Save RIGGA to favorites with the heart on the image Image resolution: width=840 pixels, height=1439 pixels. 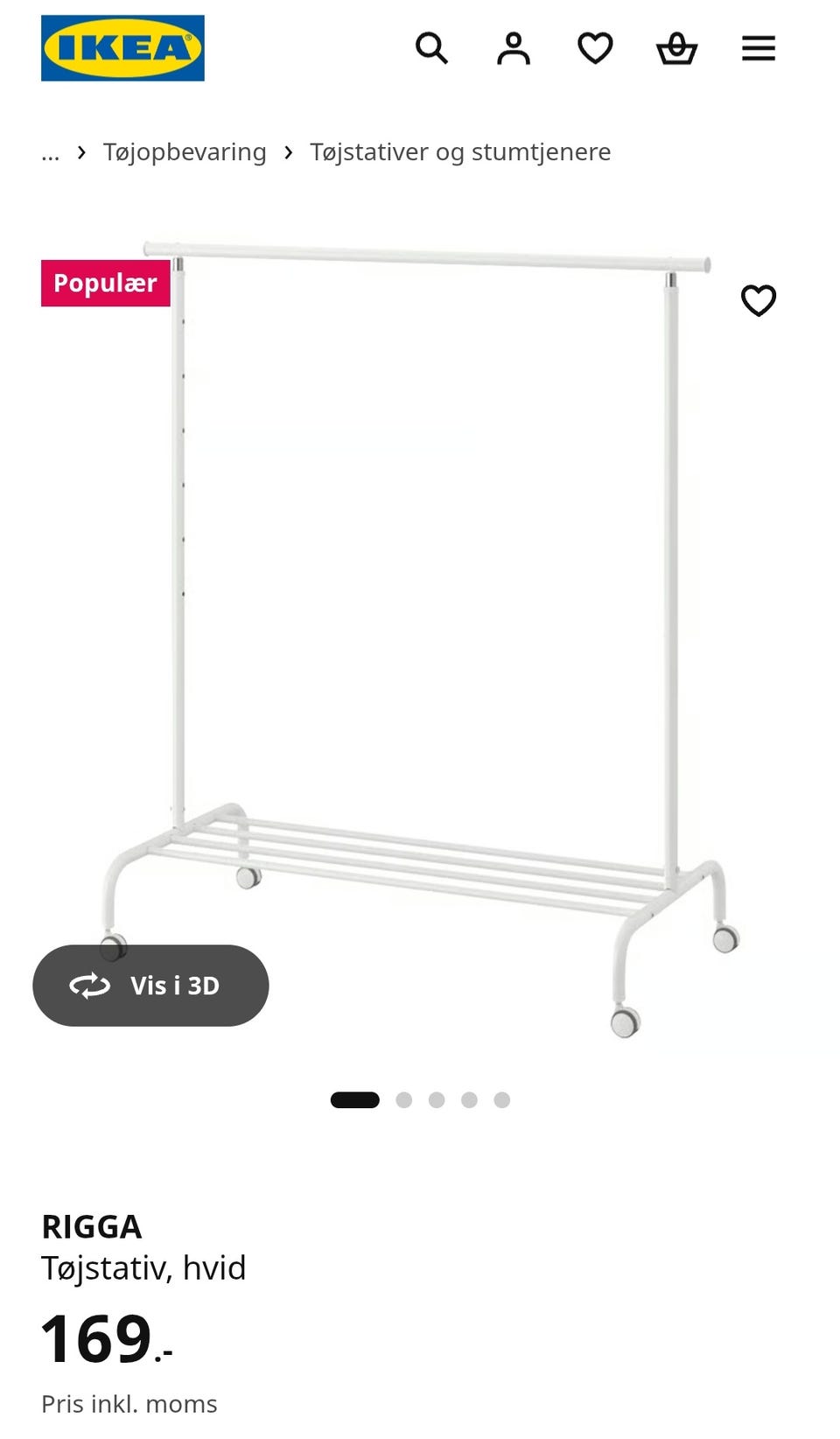(x=759, y=300)
